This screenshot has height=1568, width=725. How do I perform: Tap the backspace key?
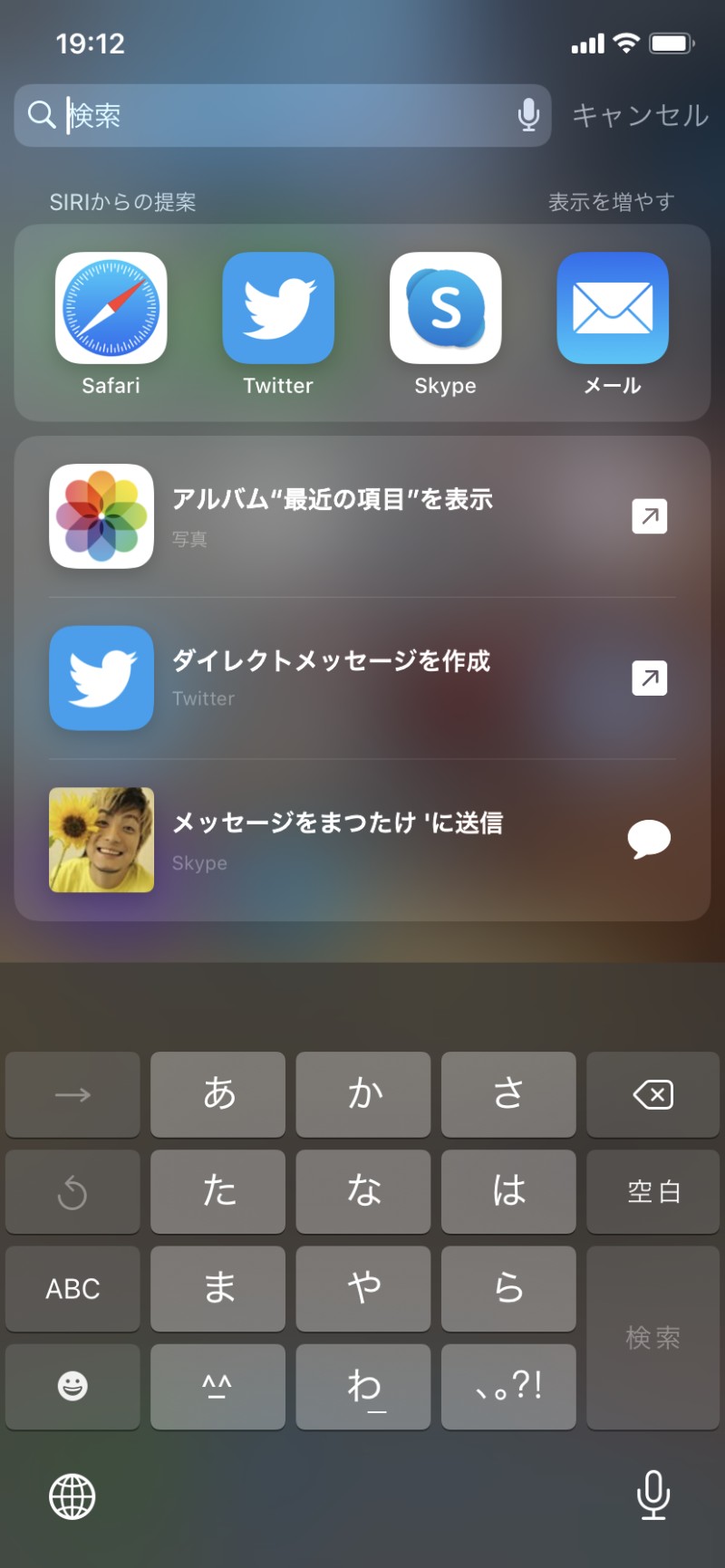coord(652,1094)
